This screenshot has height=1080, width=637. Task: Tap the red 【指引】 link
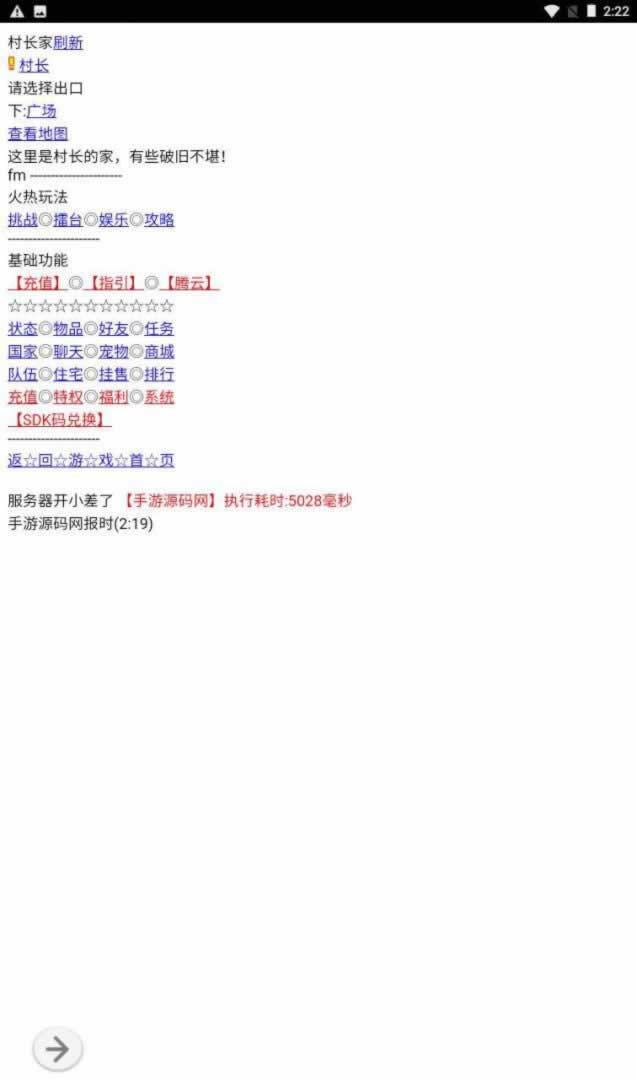click(113, 283)
